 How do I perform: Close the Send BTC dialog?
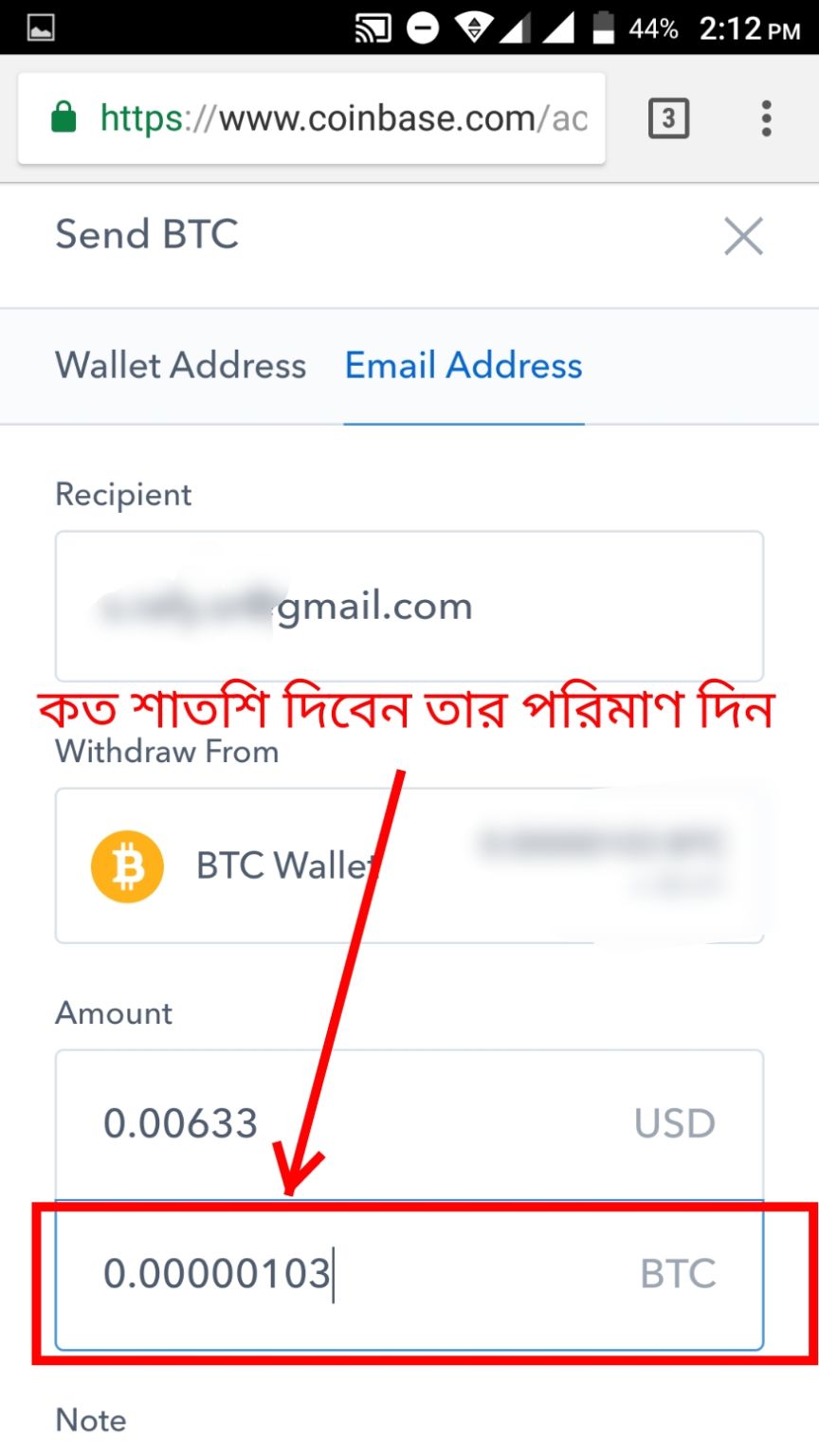(x=743, y=236)
